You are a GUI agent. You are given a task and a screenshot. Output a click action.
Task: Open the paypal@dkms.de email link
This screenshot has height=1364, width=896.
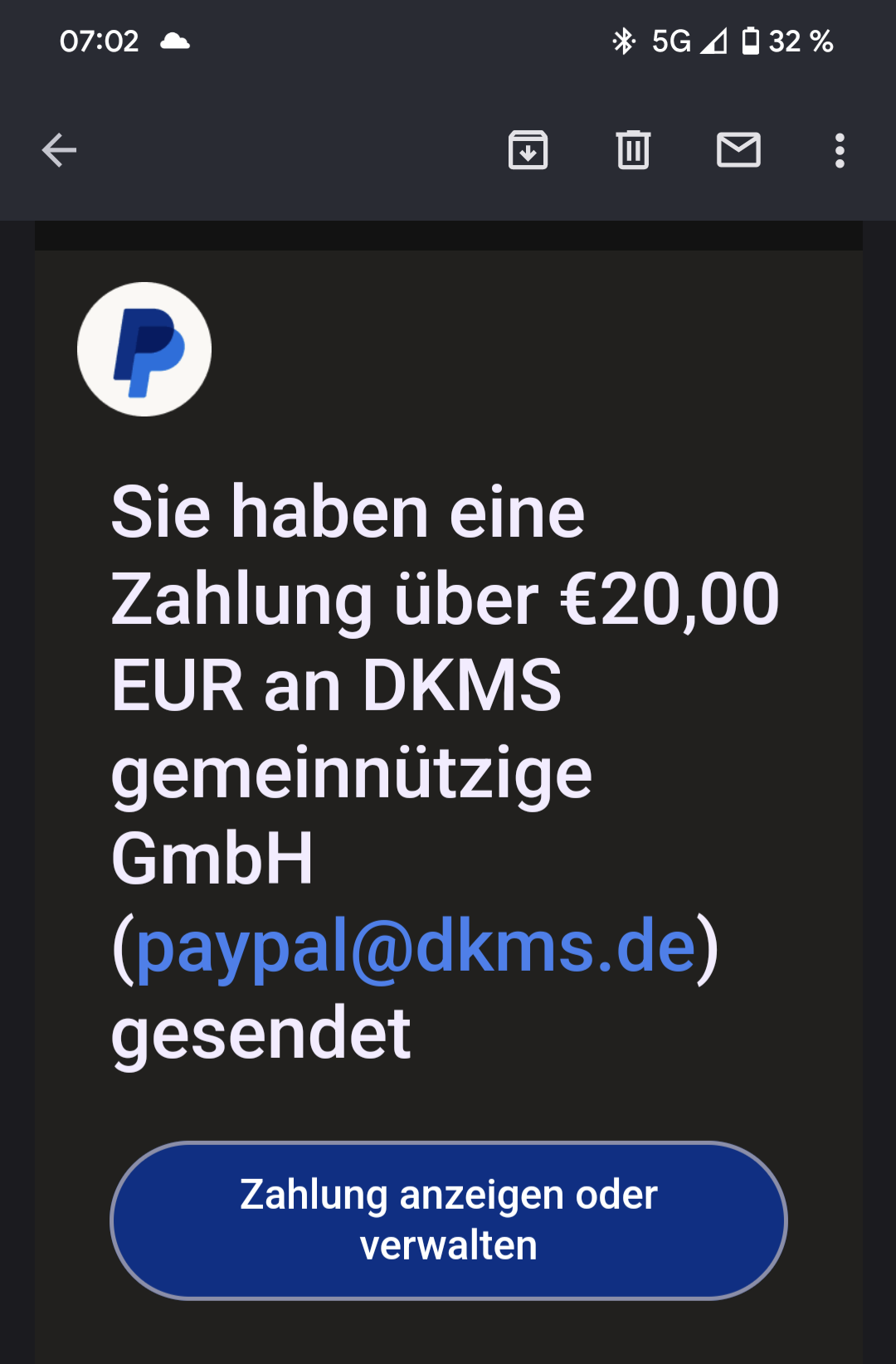click(x=415, y=947)
